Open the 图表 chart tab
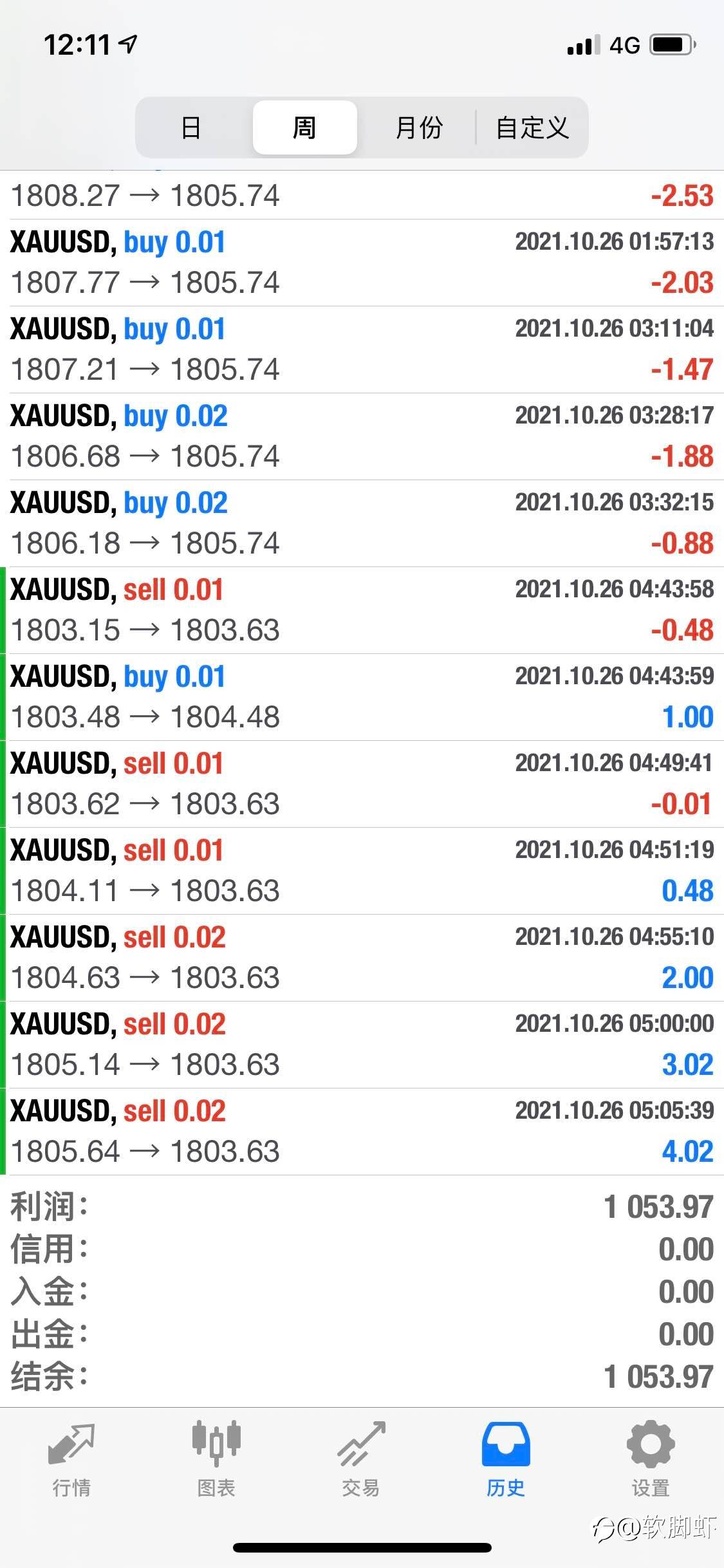Image resolution: width=724 pixels, height=1568 pixels. [x=216, y=1461]
